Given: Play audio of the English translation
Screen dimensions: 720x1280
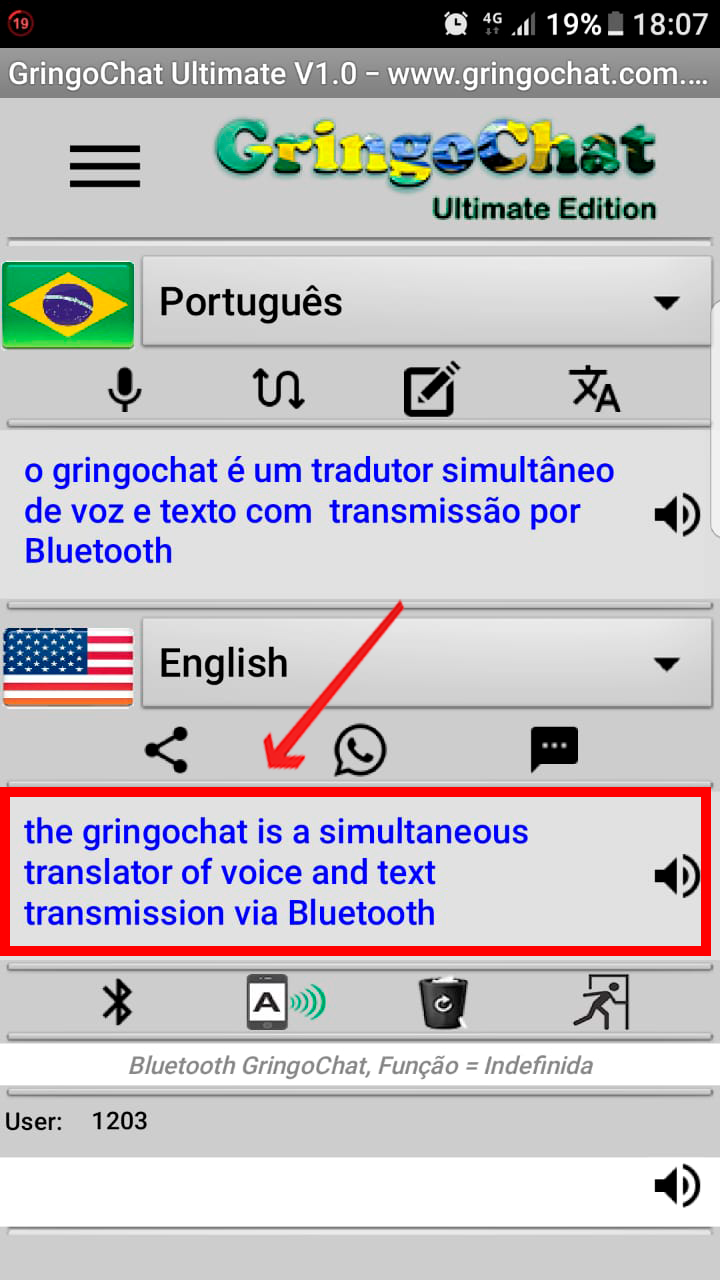Looking at the screenshot, I should [x=677, y=876].
